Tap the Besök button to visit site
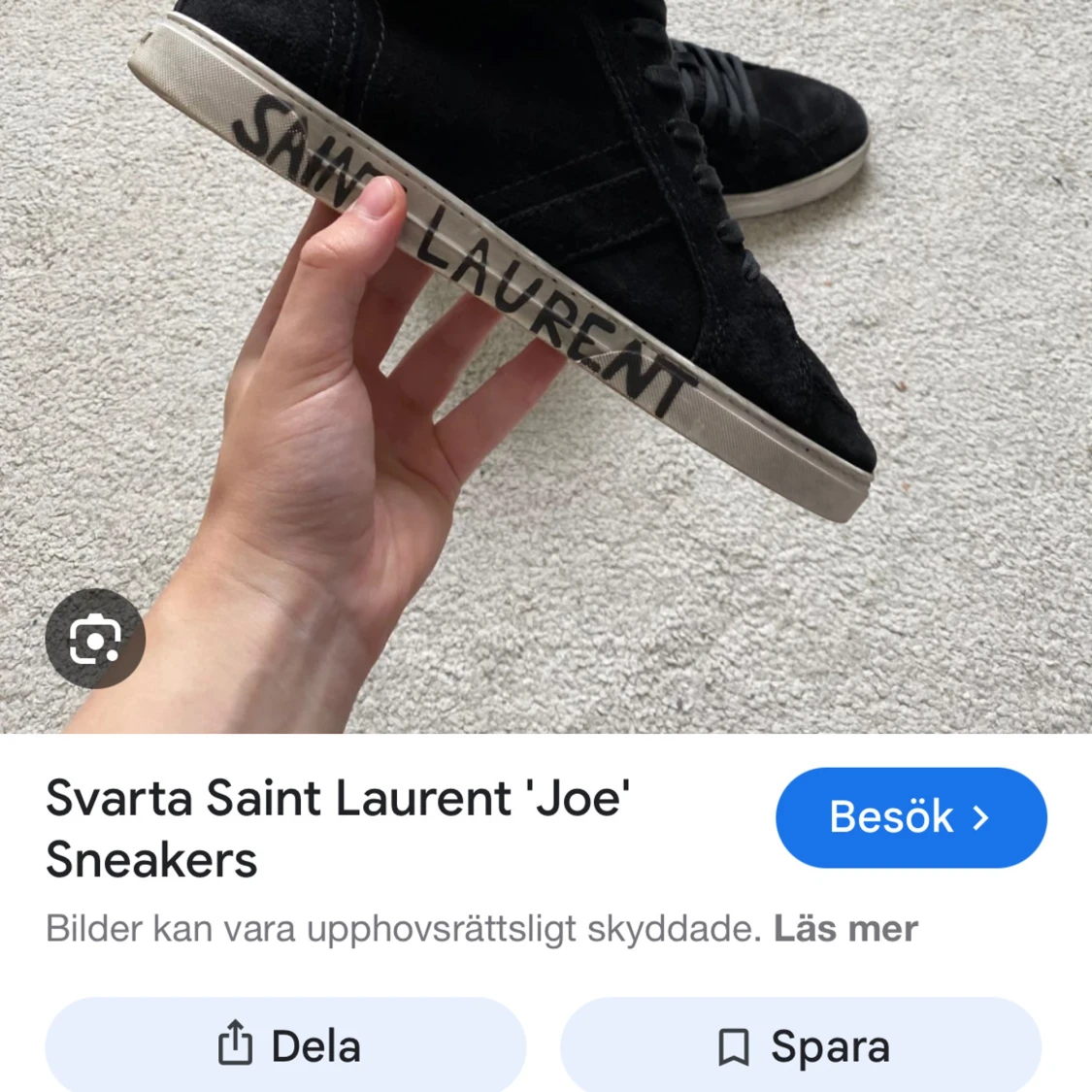Image resolution: width=1092 pixels, height=1092 pixels. coord(910,817)
